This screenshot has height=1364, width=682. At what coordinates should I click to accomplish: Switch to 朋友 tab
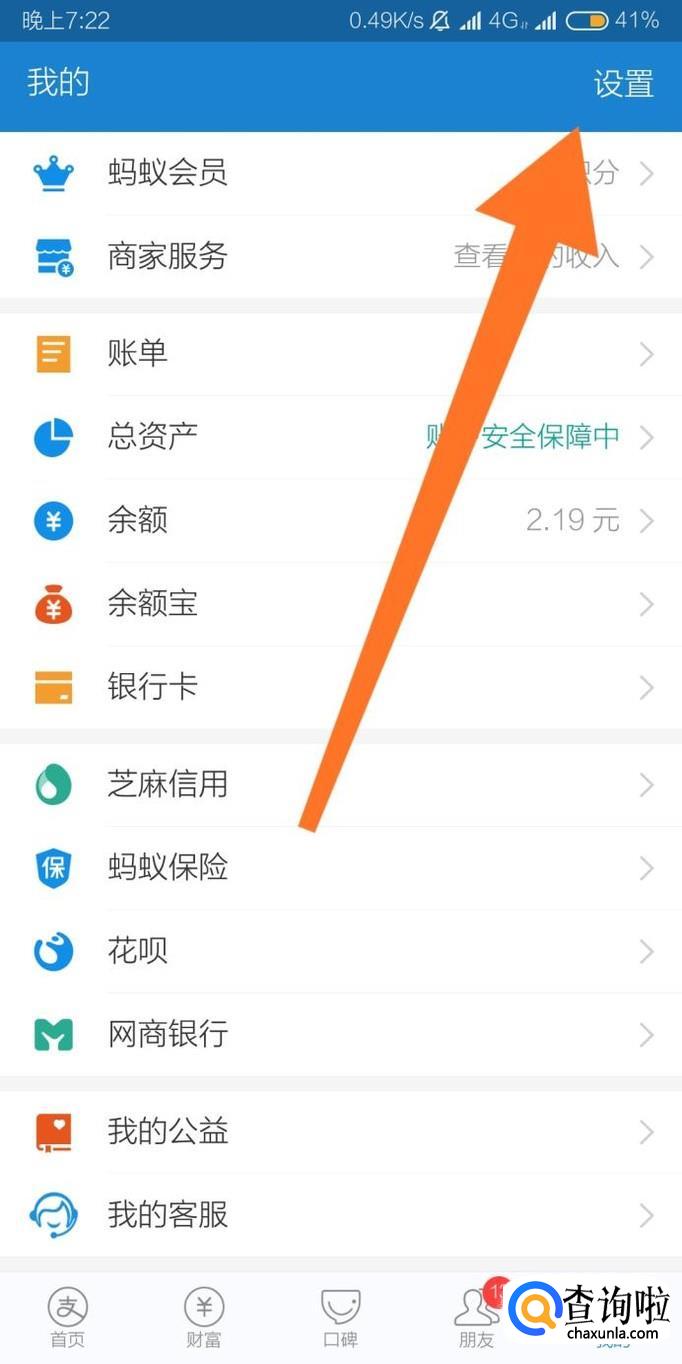point(477,1318)
